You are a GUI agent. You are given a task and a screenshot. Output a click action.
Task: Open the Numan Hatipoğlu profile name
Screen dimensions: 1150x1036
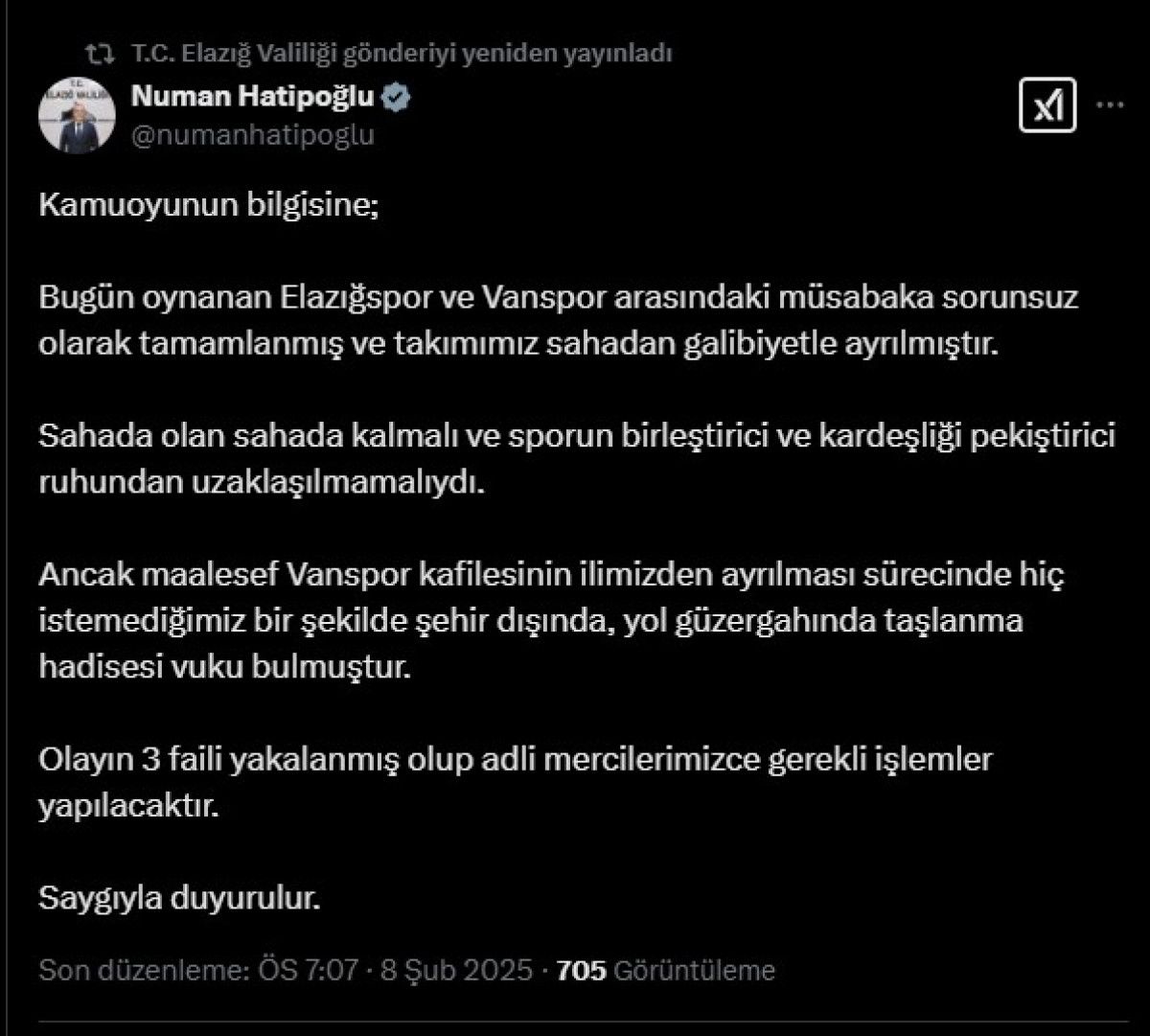pyautogui.click(x=253, y=98)
